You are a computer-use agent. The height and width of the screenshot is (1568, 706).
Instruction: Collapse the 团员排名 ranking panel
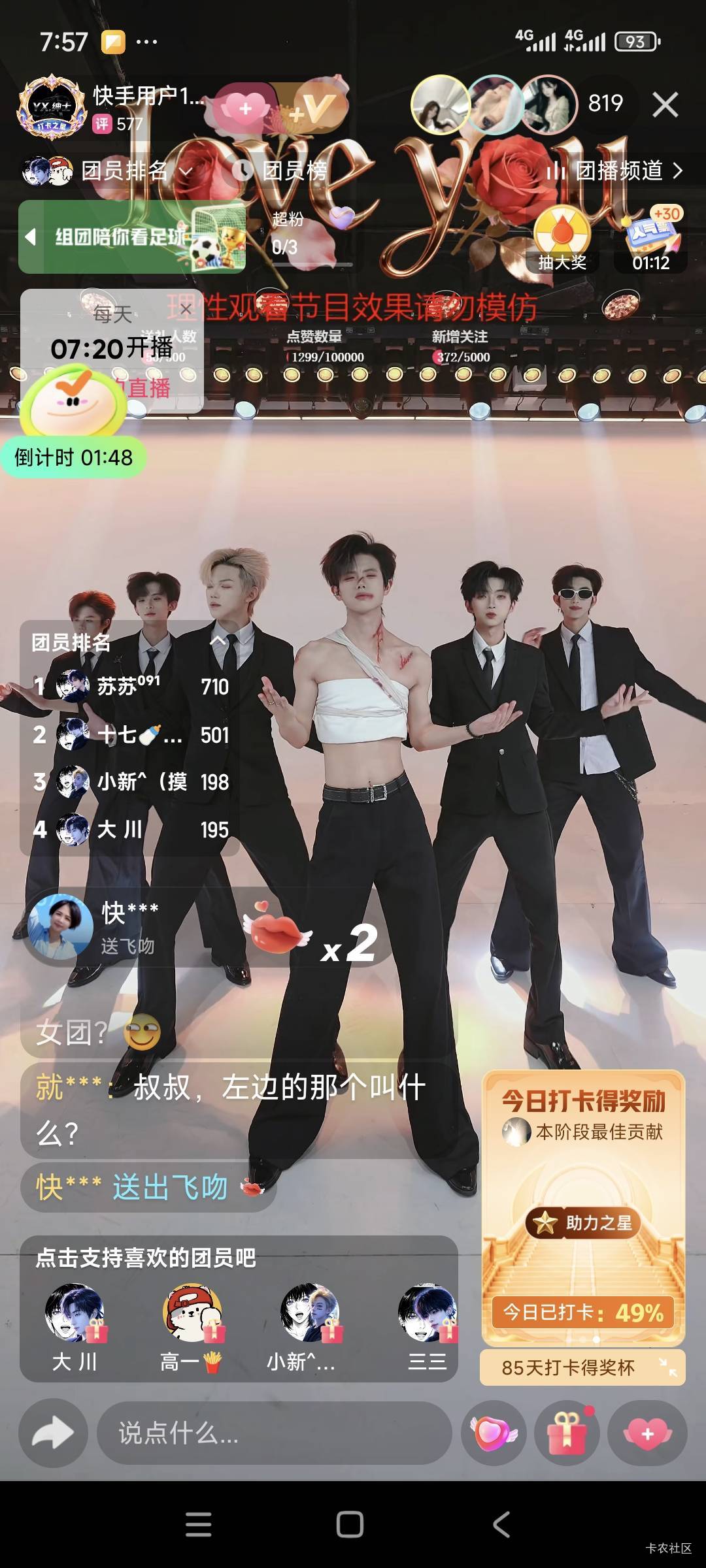[218, 642]
